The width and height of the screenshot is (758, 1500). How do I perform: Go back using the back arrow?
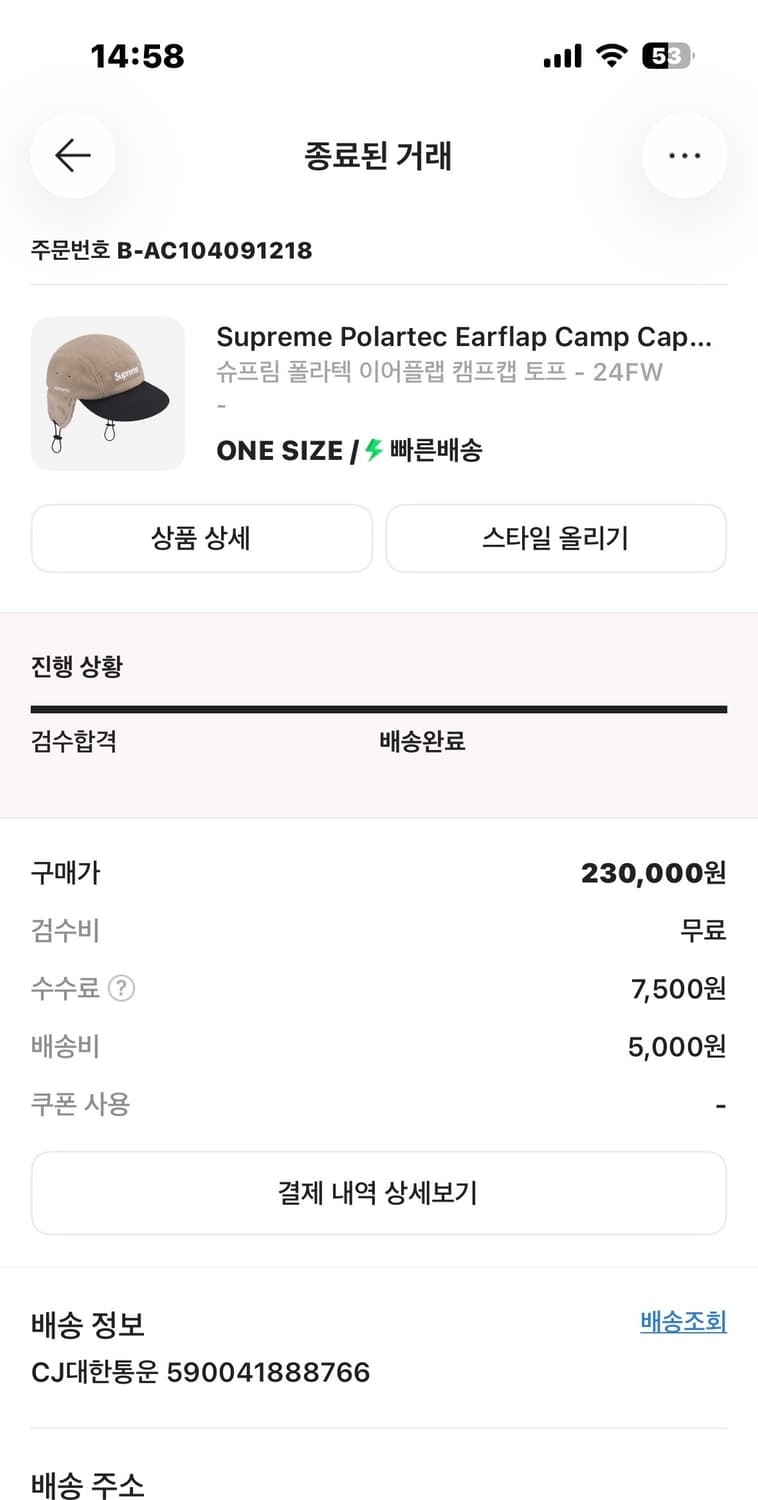(x=72, y=156)
